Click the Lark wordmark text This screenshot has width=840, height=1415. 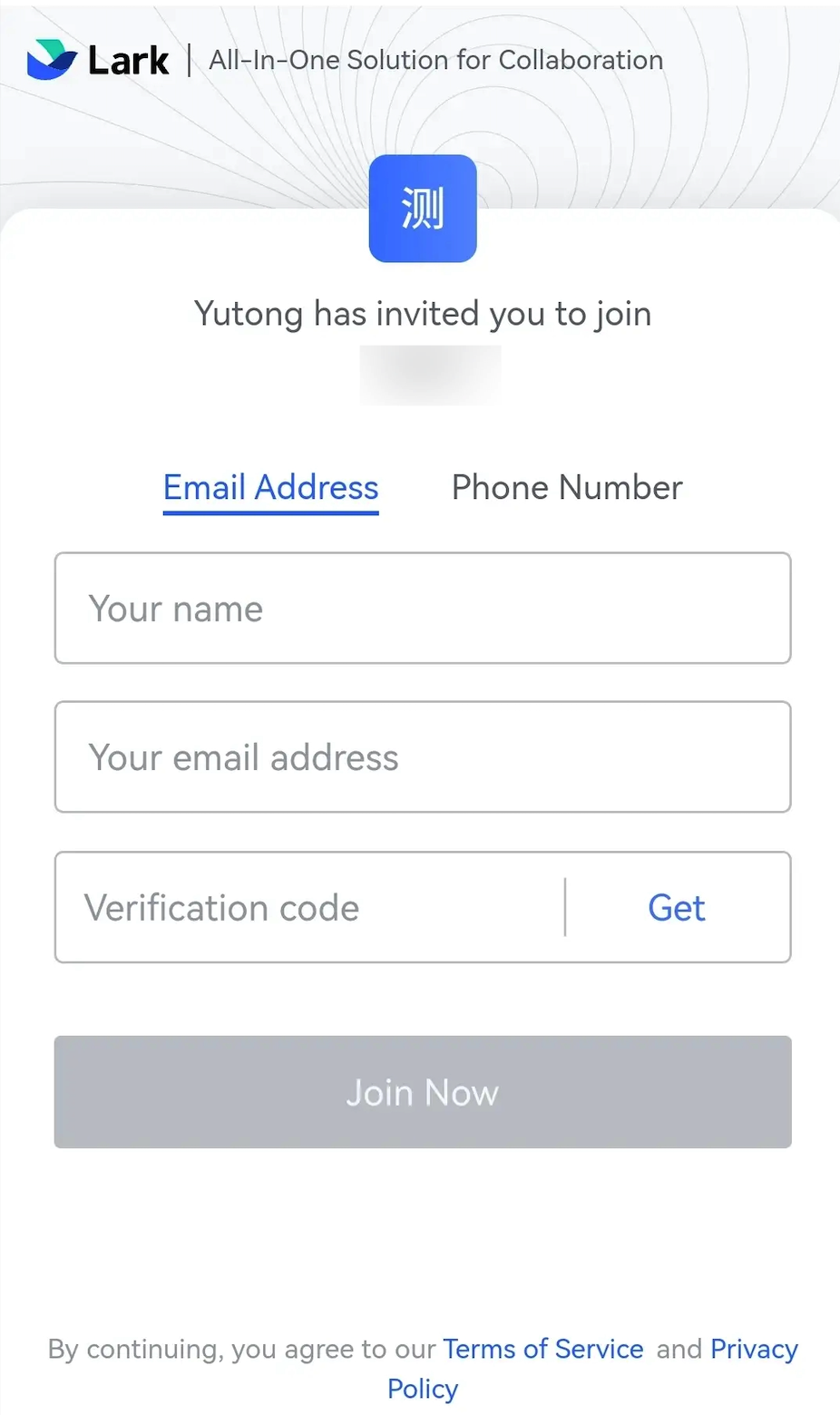tap(127, 58)
